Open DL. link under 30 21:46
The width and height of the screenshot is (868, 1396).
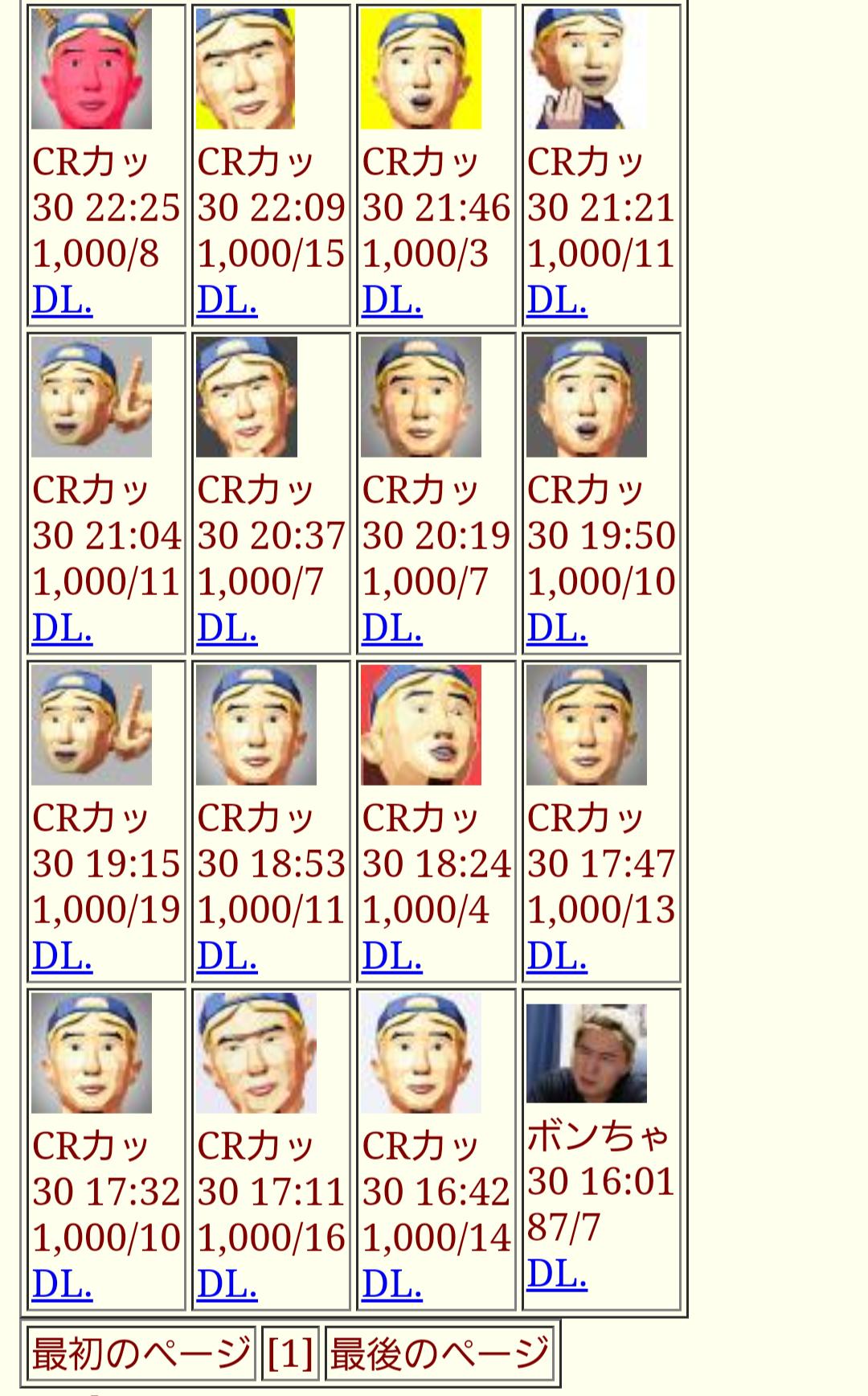391,301
